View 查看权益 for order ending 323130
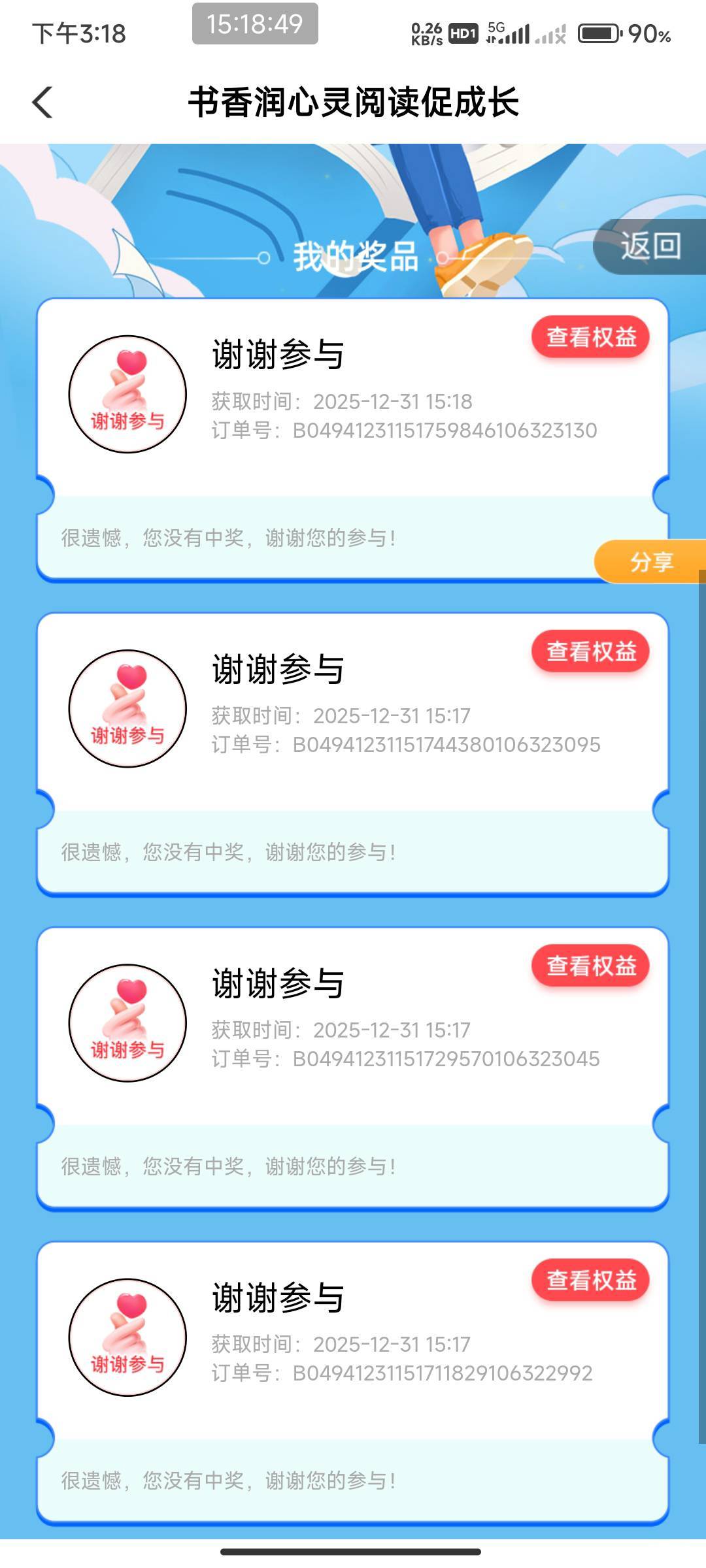Viewport: 706px width, 1568px height. pos(590,337)
